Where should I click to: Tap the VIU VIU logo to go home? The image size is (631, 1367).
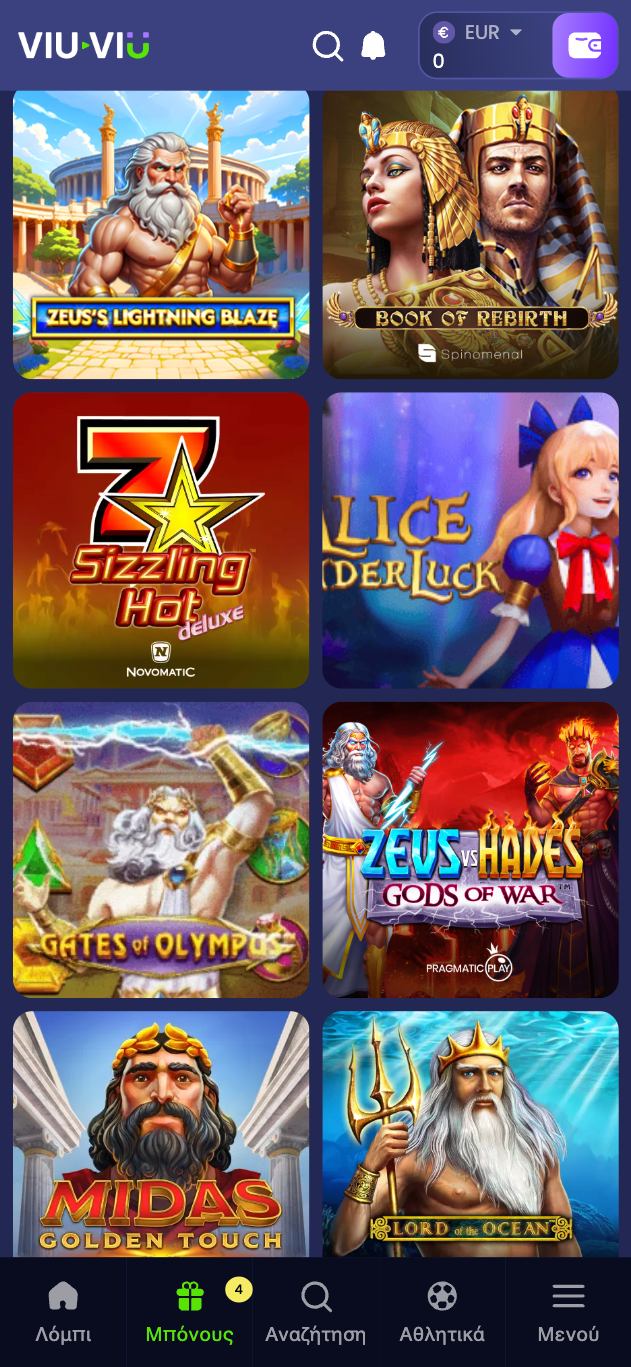(x=84, y=45)
